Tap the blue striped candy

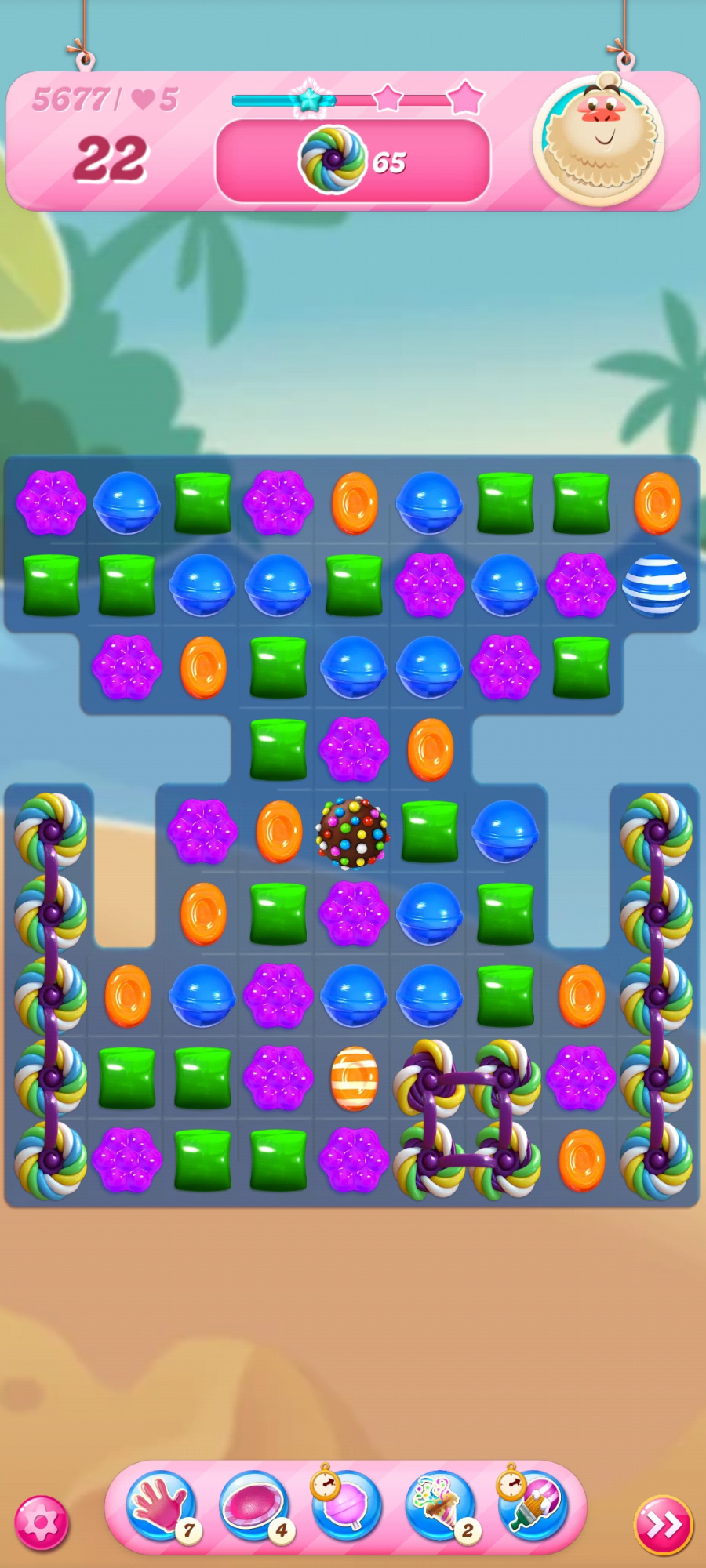[657, 586]
